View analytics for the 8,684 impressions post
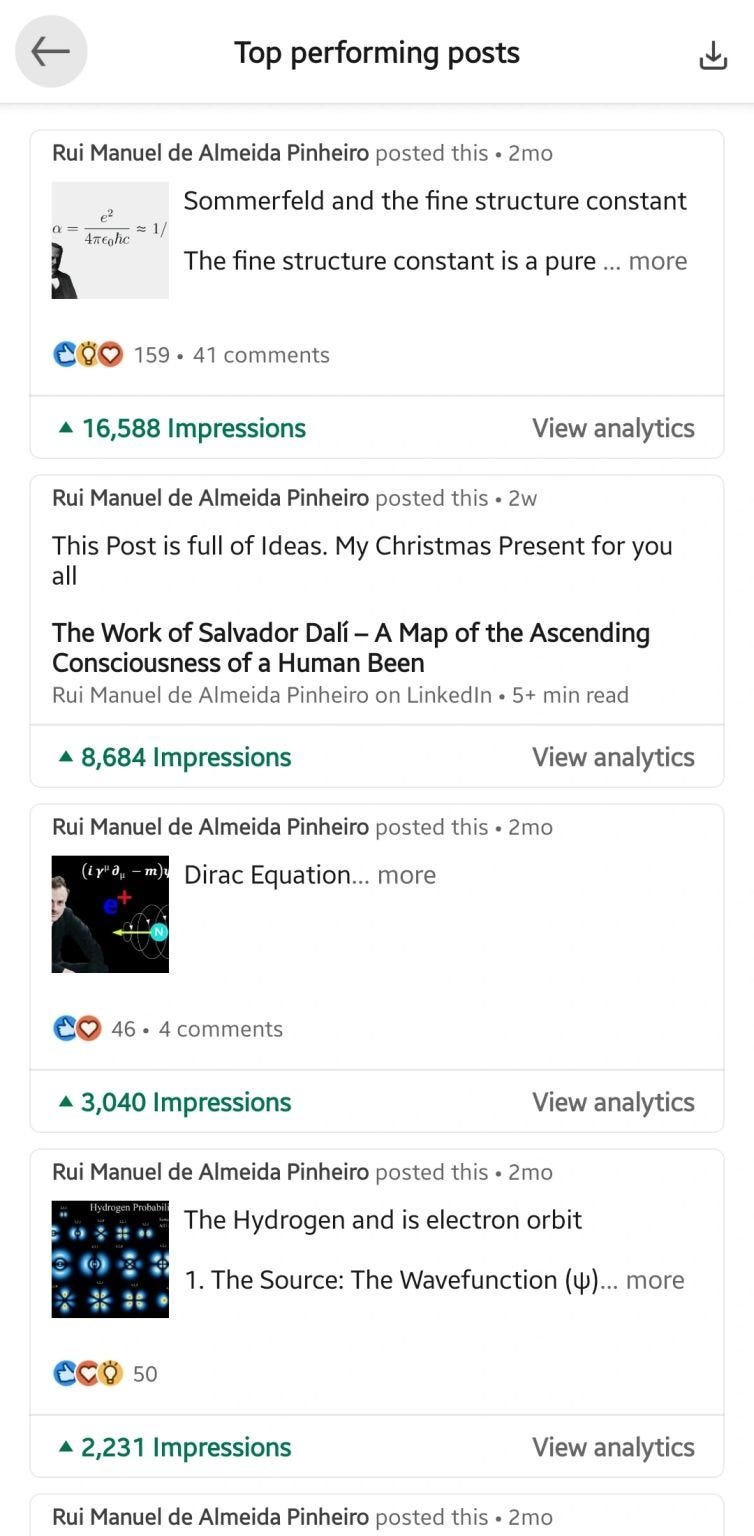 [x=613, y=757]
